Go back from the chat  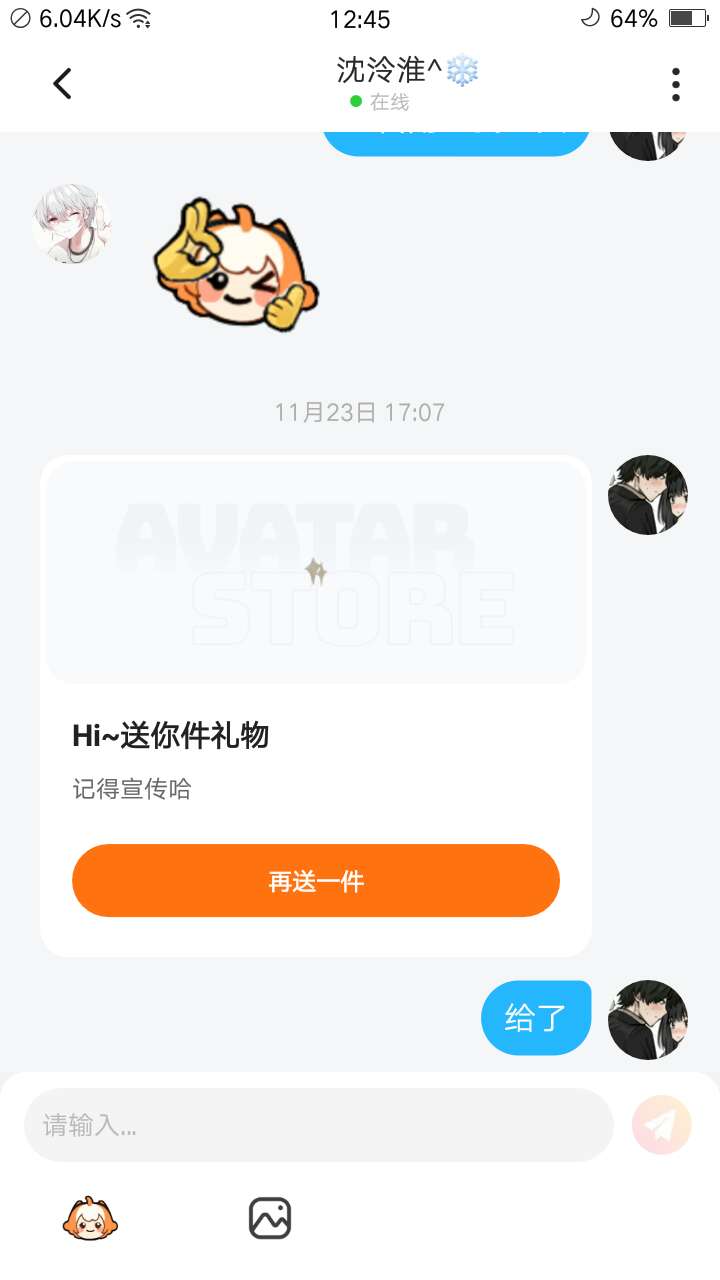(62, 84)
